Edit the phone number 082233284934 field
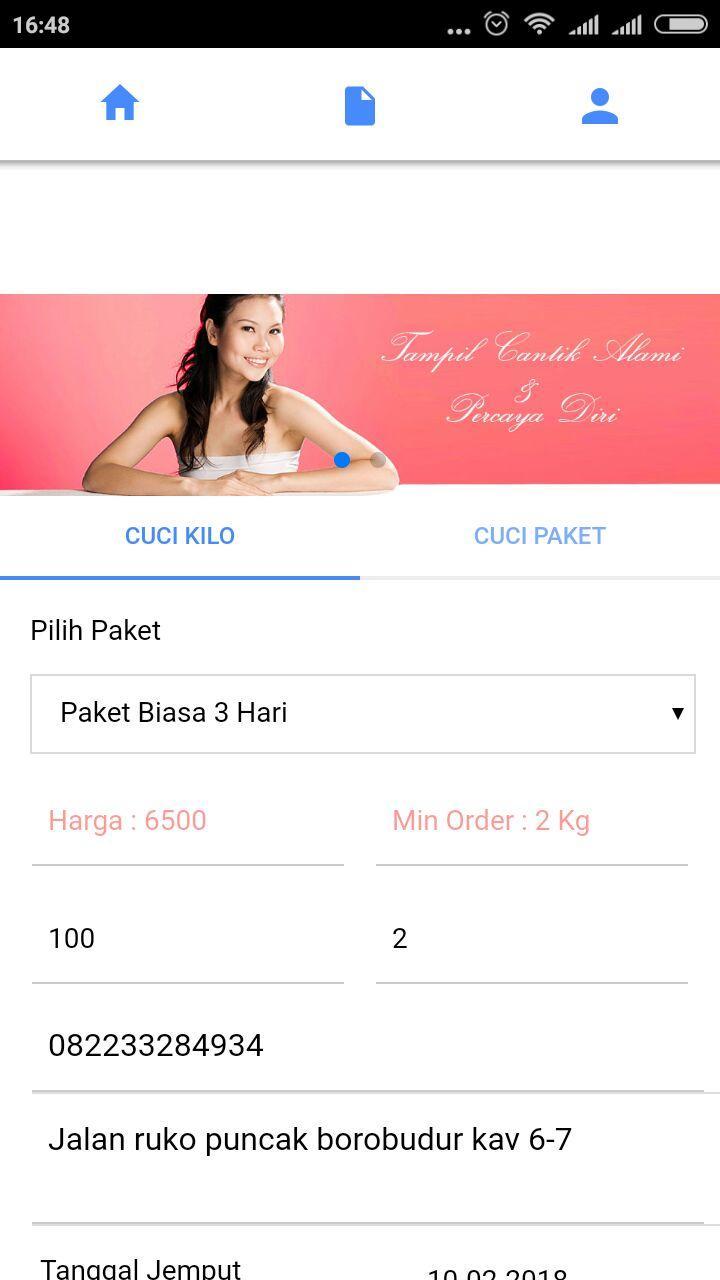720x1280 pixels. (x=366, y=1046)
